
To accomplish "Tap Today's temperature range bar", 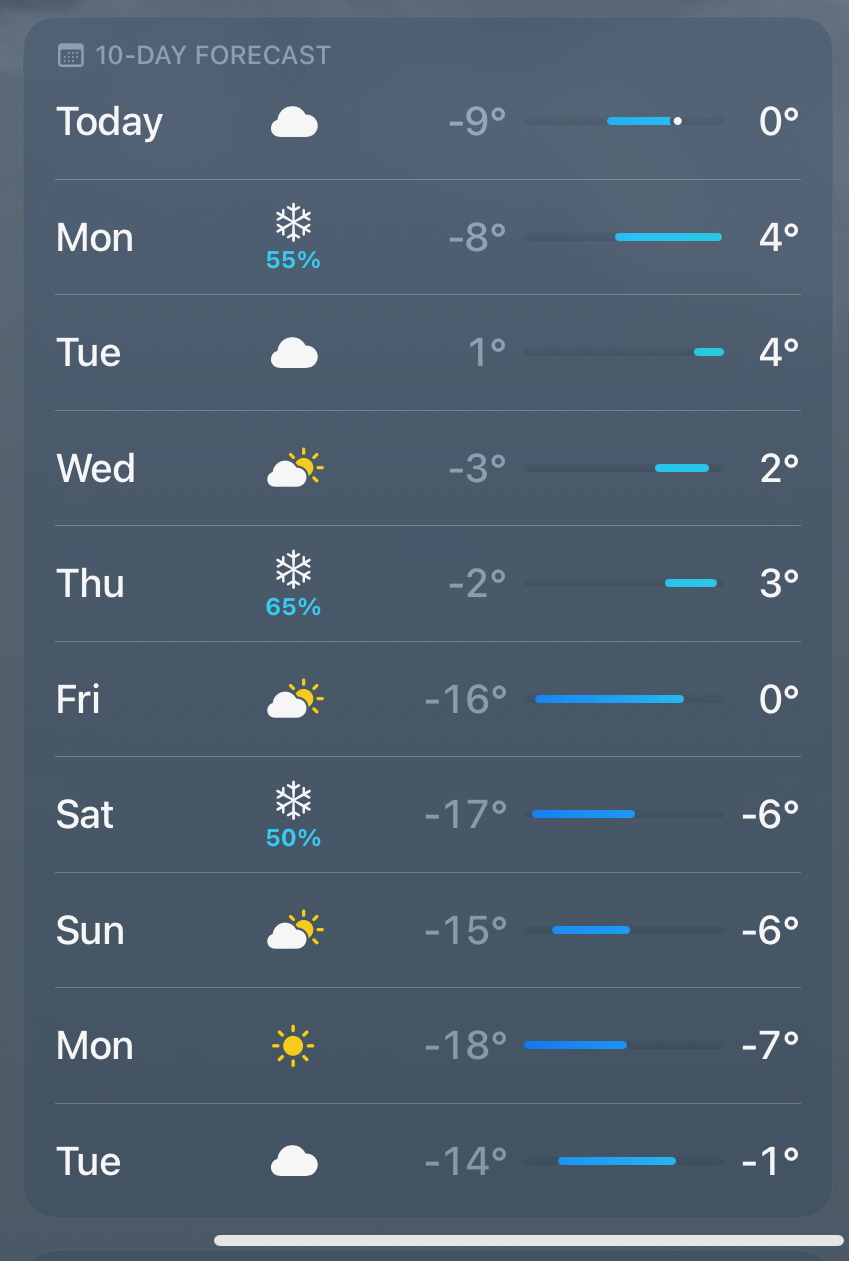I will [x=623, y=121].
